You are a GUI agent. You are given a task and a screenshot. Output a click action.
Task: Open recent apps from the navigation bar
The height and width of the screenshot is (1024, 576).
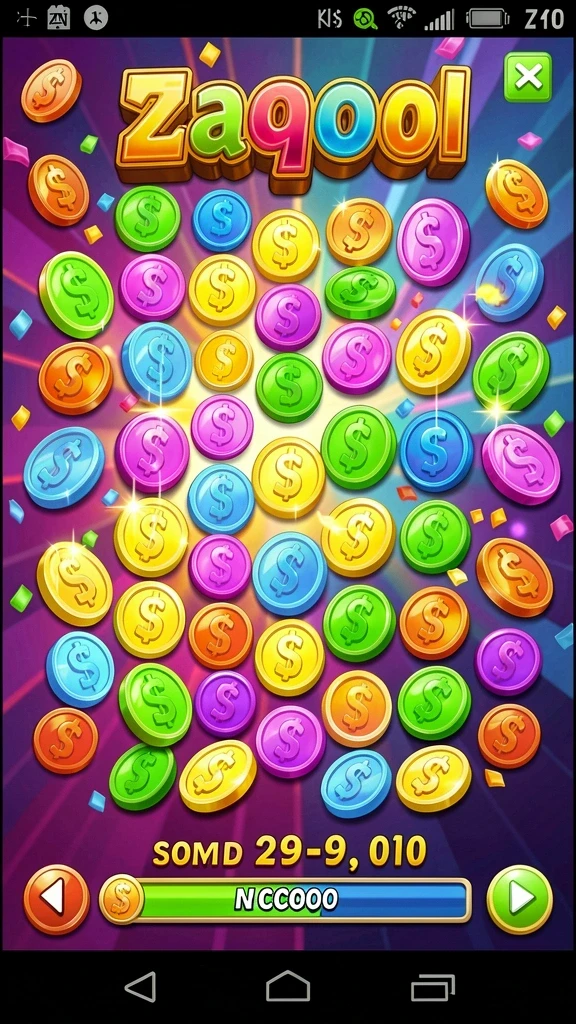pos(432,987)
